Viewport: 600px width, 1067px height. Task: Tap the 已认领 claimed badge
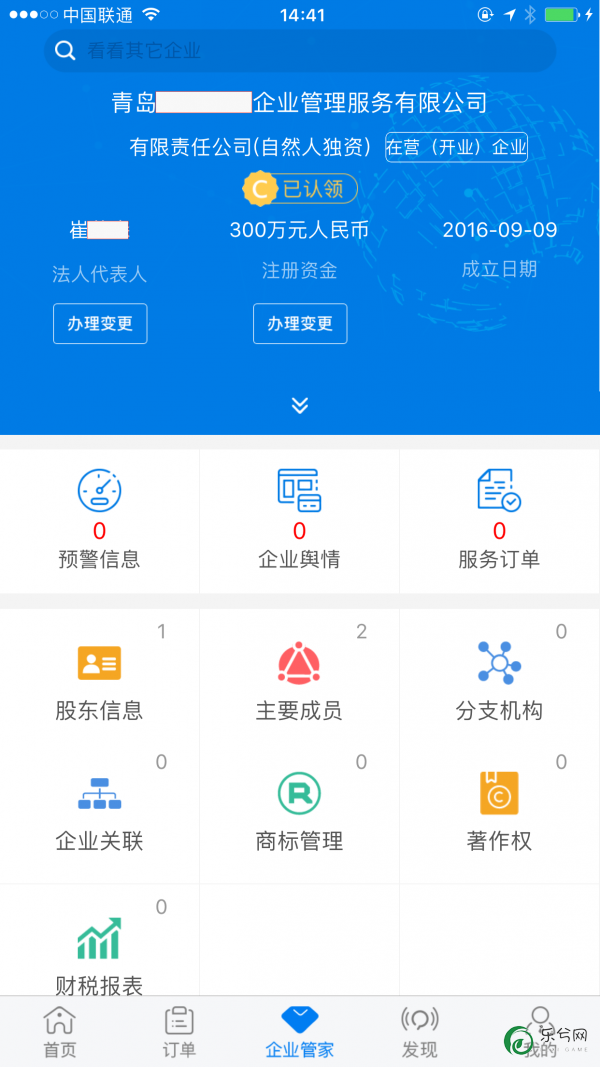click(300, 188)
